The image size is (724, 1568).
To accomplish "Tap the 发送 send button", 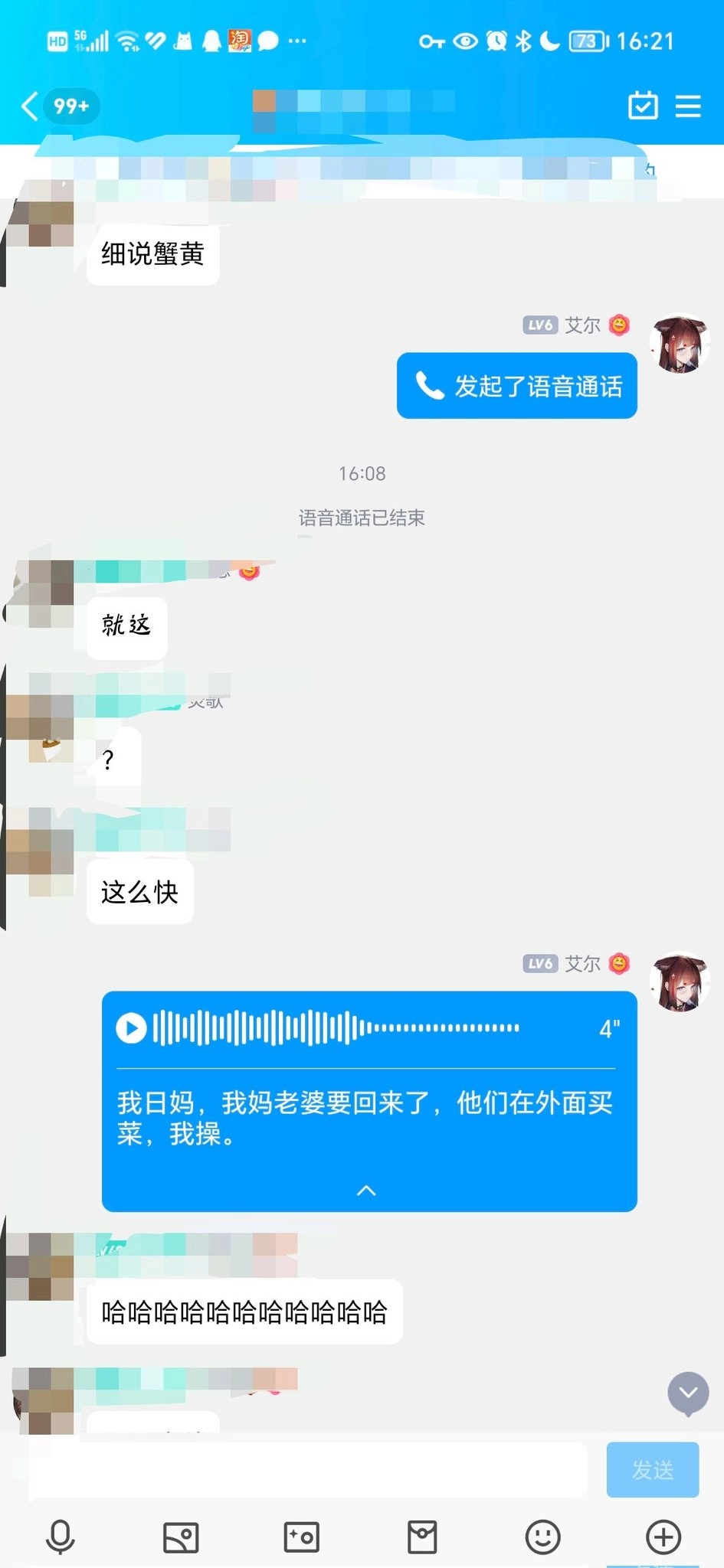I will pos(652,1470).
